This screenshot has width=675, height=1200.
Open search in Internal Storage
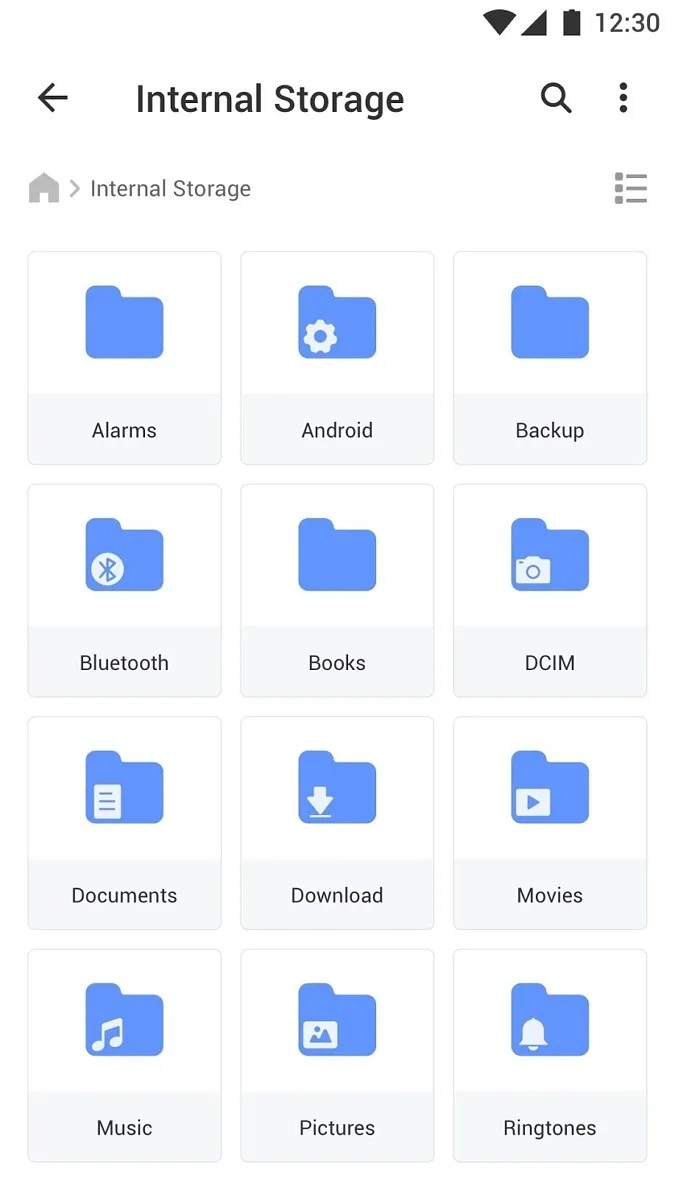[x=556, y=98]
